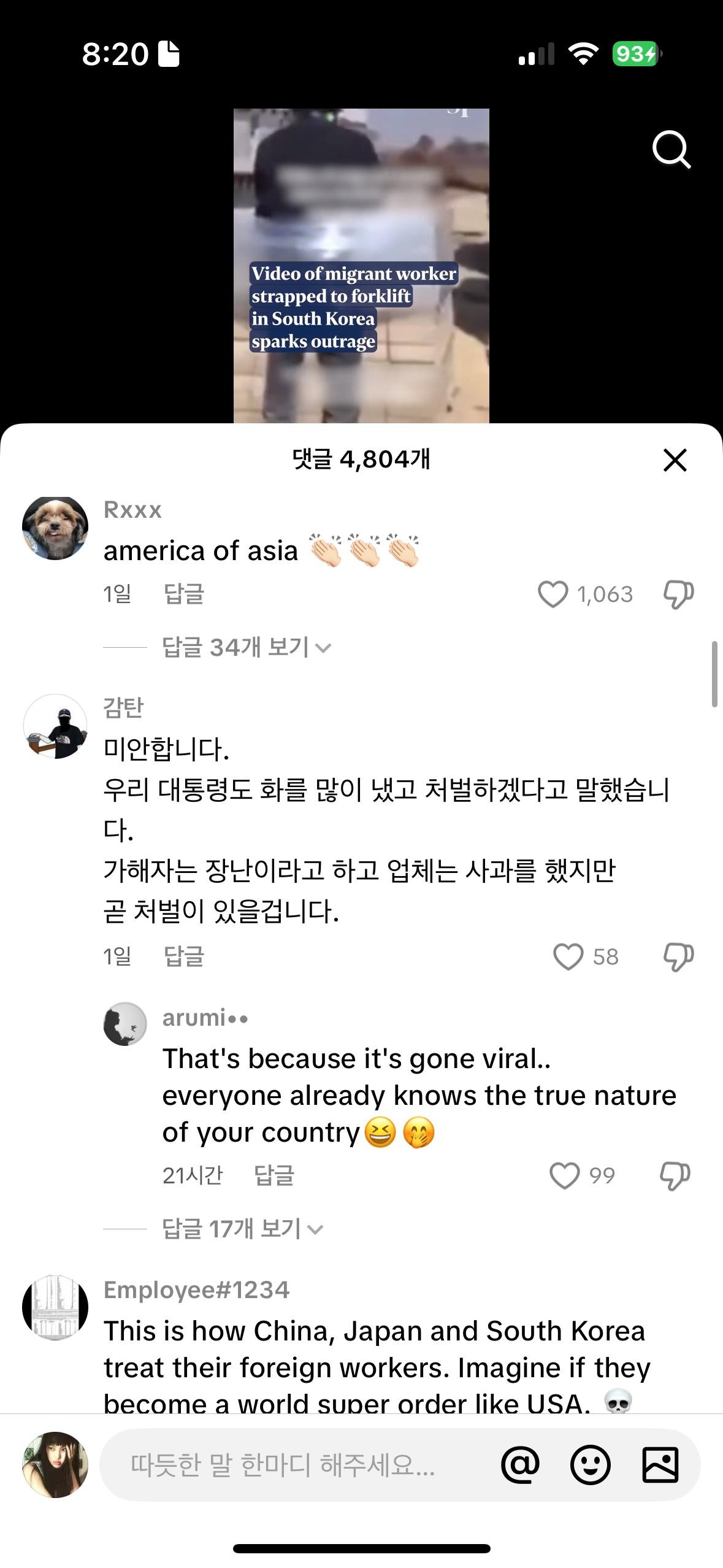The height and width of the screenshot is (1568, 723).
Task: Close the comments panel with the X
Action: point(674,461)
